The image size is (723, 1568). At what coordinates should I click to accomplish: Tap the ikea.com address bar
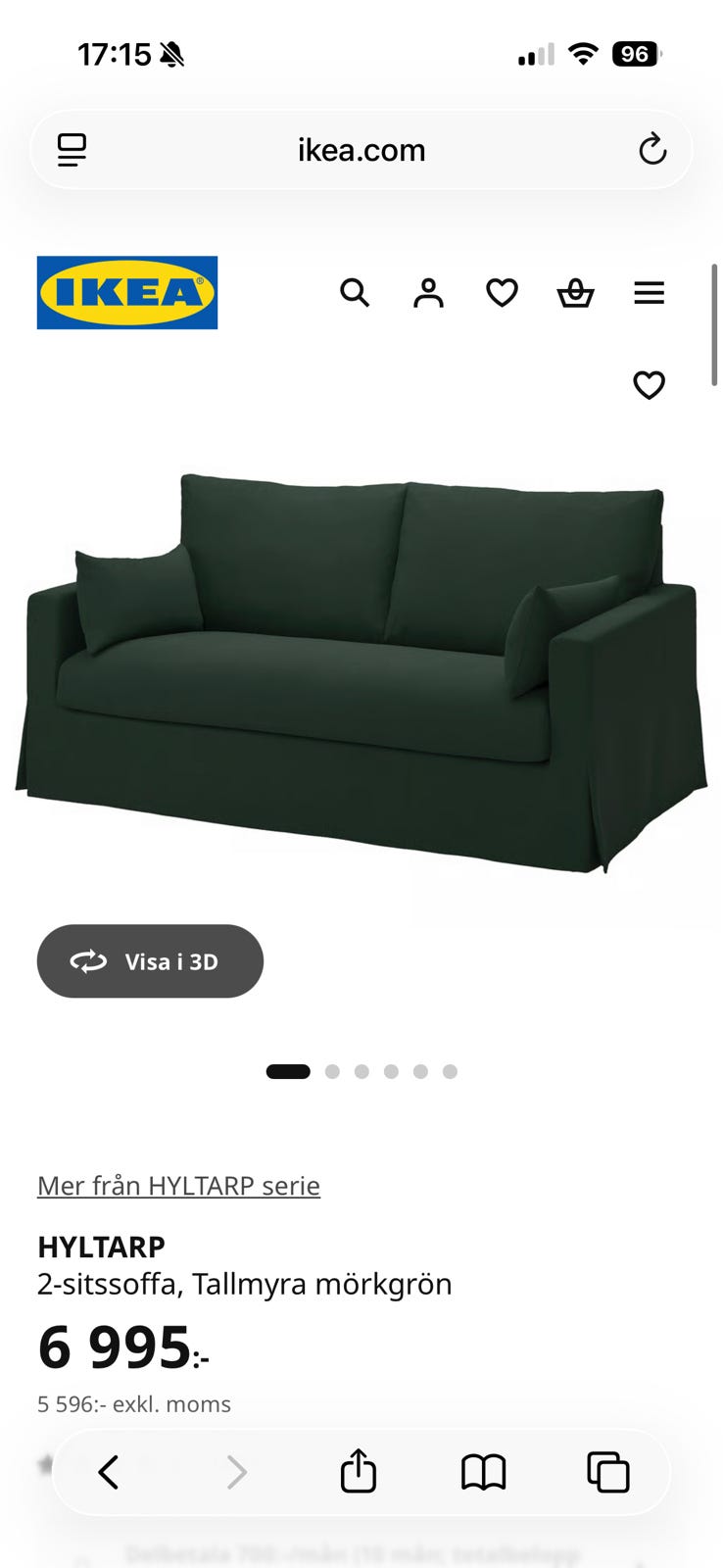(x=361, y=150)
